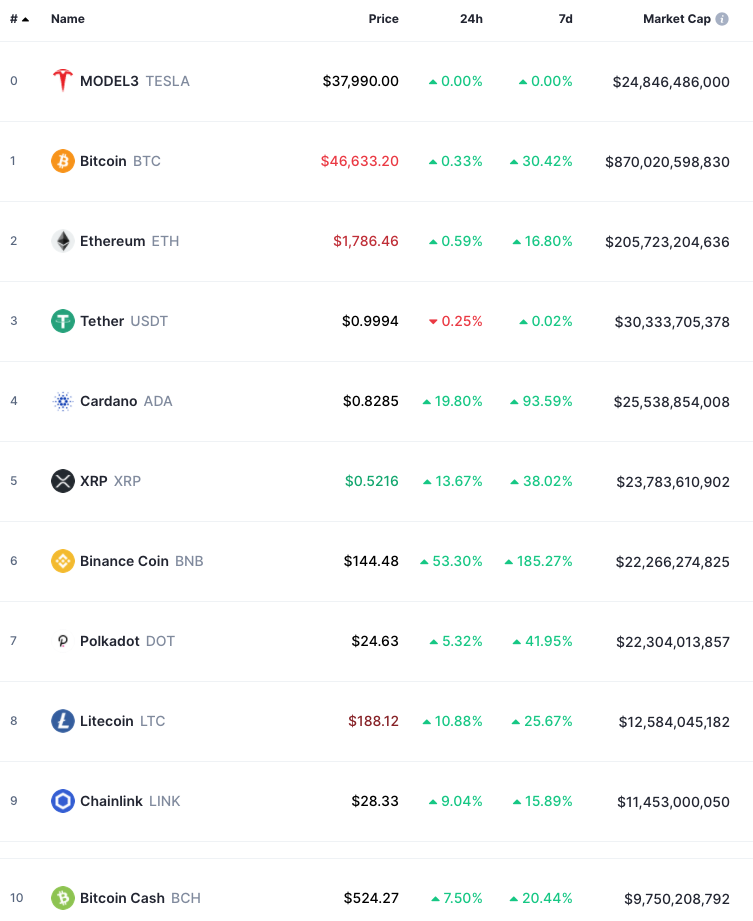
Task: Select the Cardano ADA row
Action: 376,401
